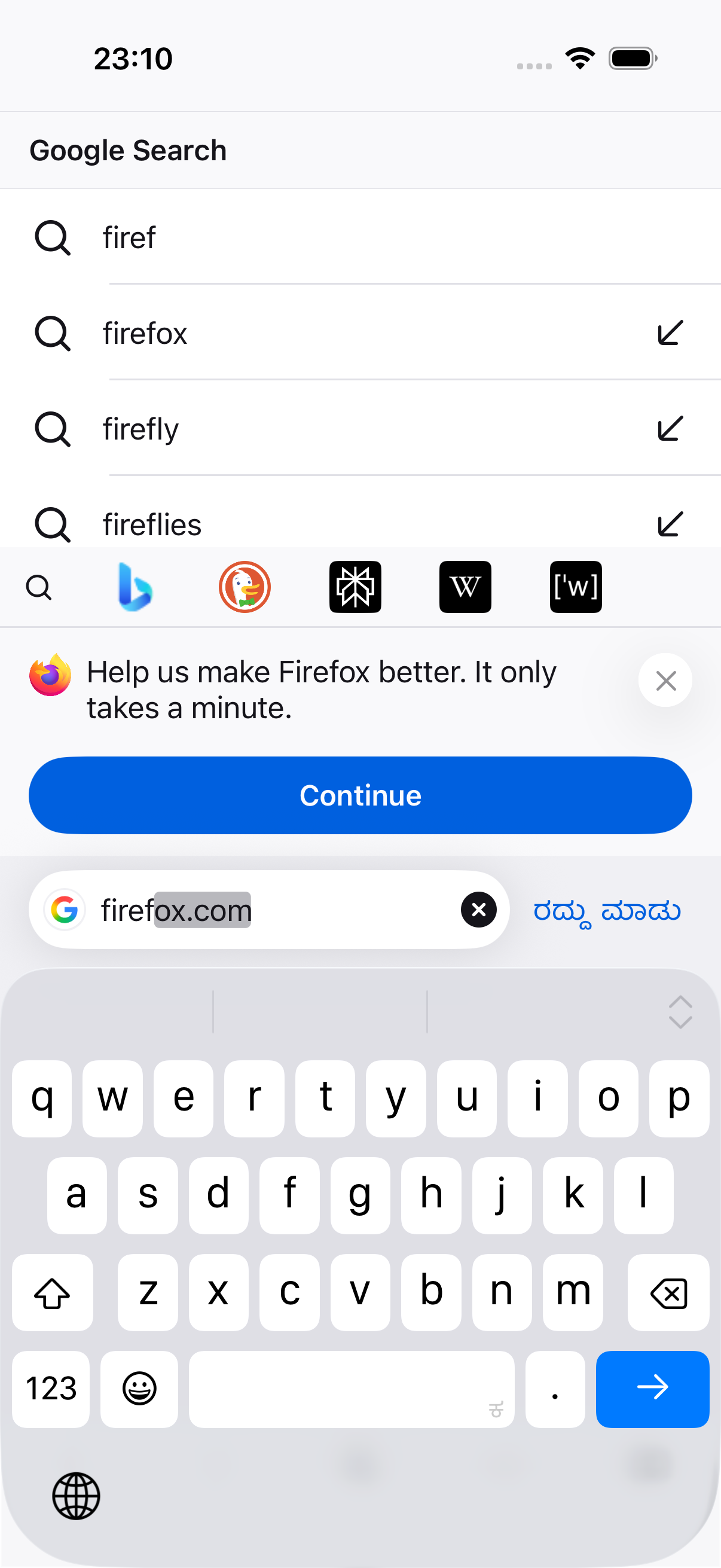Search with the DuckDuckGo engine
Screen dimensions: 721x1568
pos(245,587)
